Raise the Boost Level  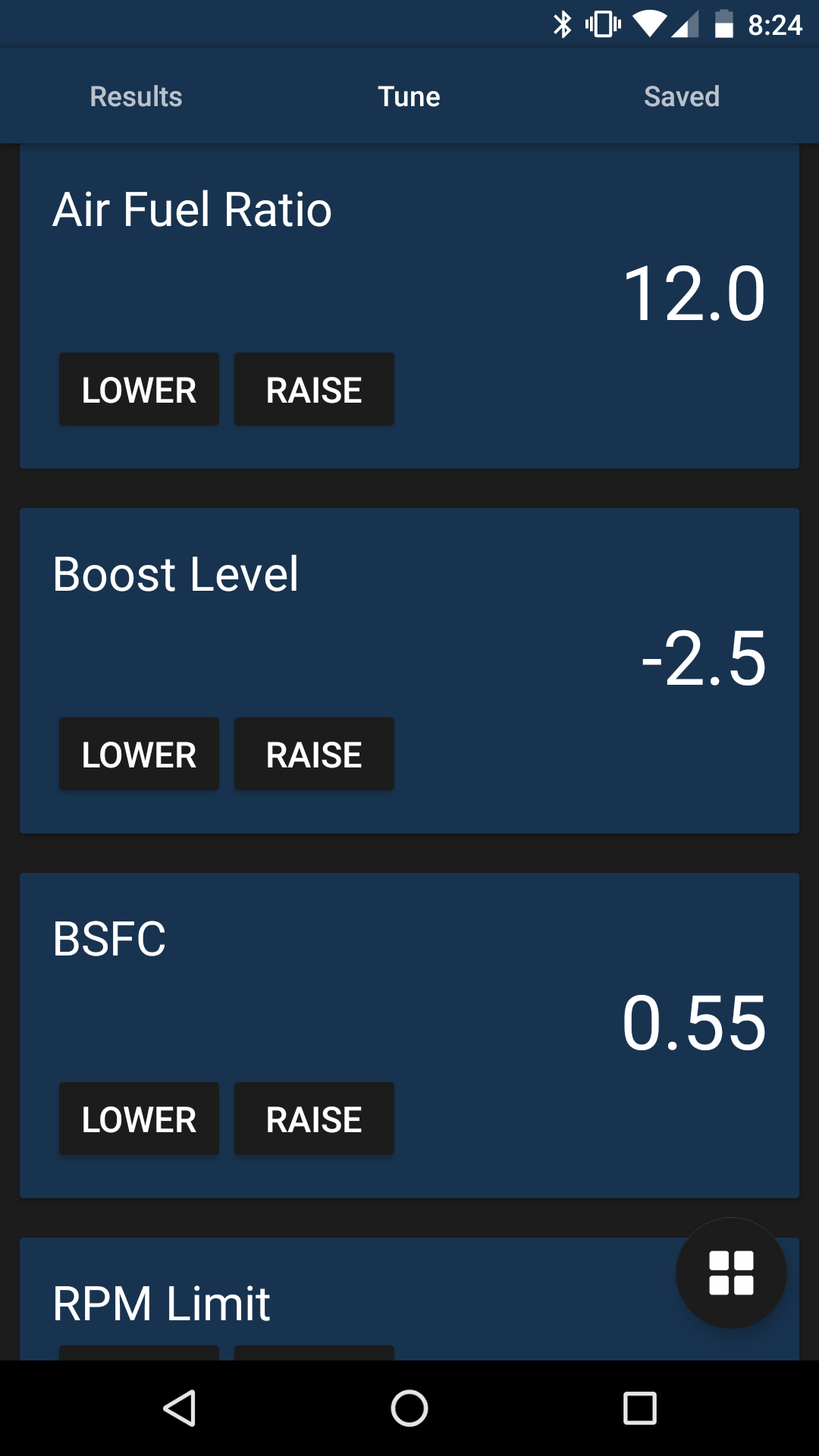(x=314, y=755)
